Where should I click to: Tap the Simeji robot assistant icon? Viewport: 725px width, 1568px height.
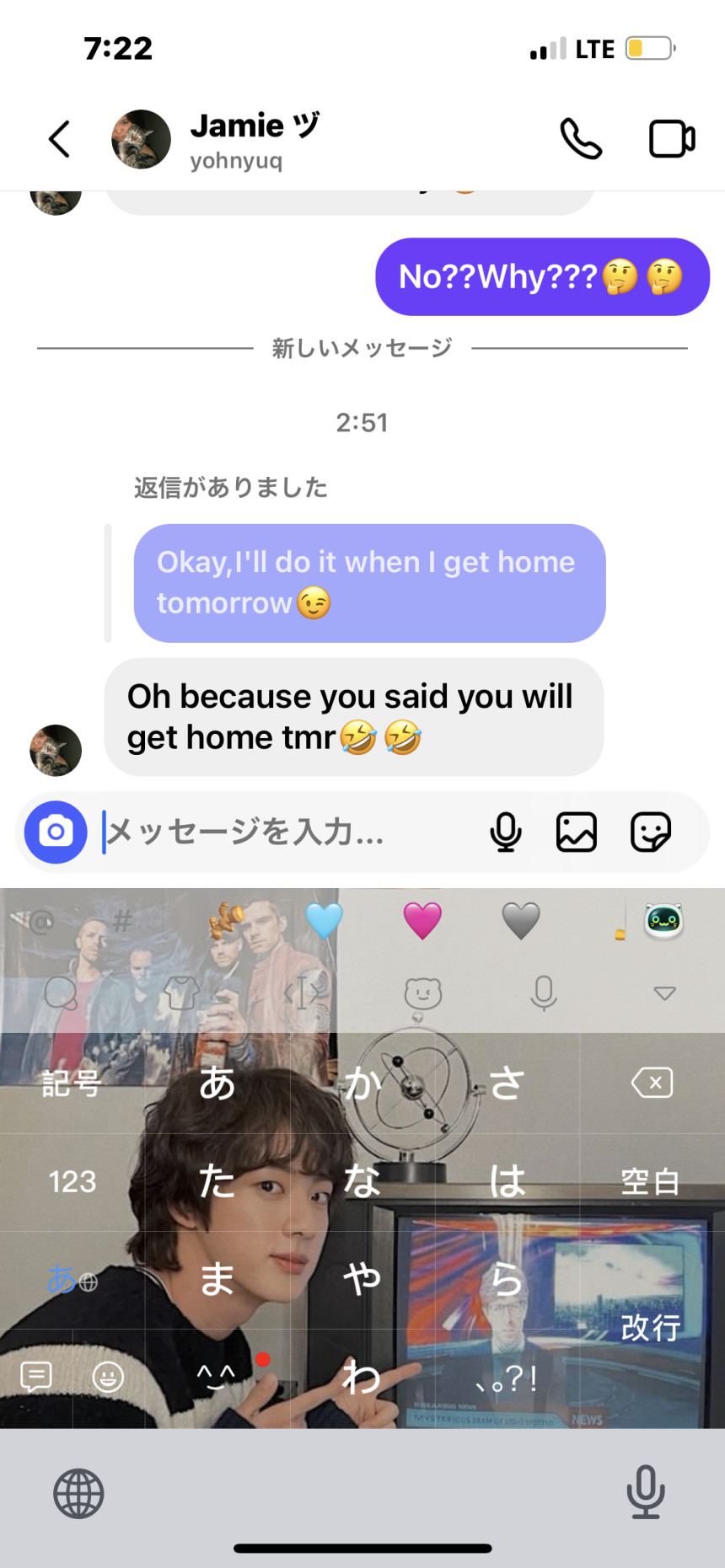click(x=663, y=921)
